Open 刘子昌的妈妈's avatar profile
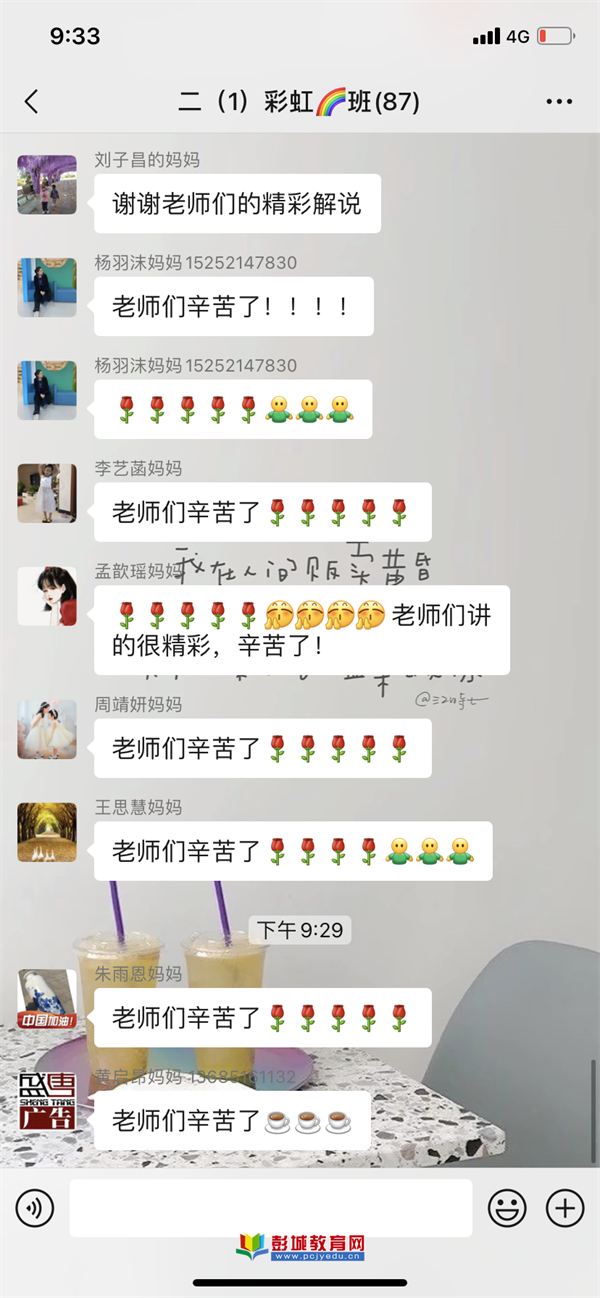This screenshot has width=600, height=1298. 47,185
